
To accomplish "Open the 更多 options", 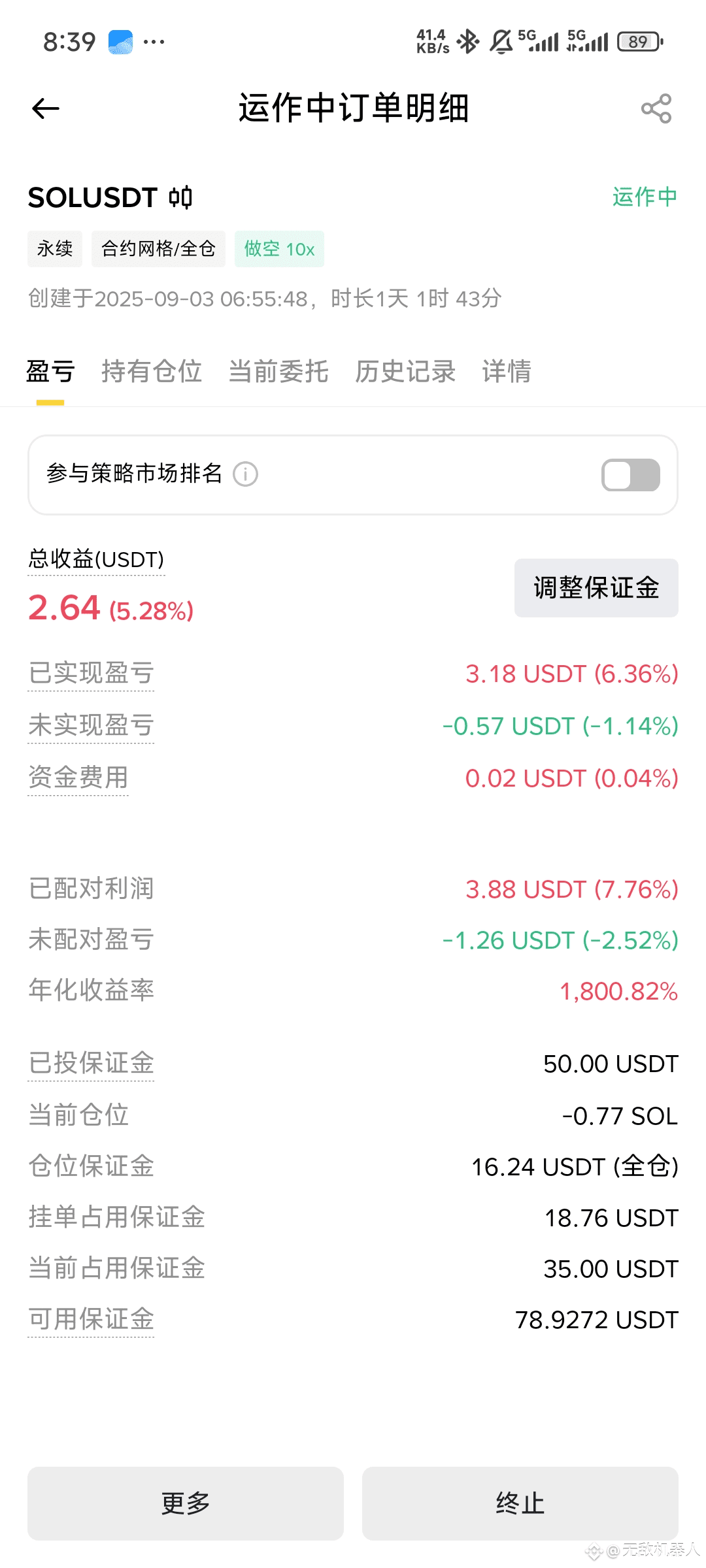I will [186, 1503].
